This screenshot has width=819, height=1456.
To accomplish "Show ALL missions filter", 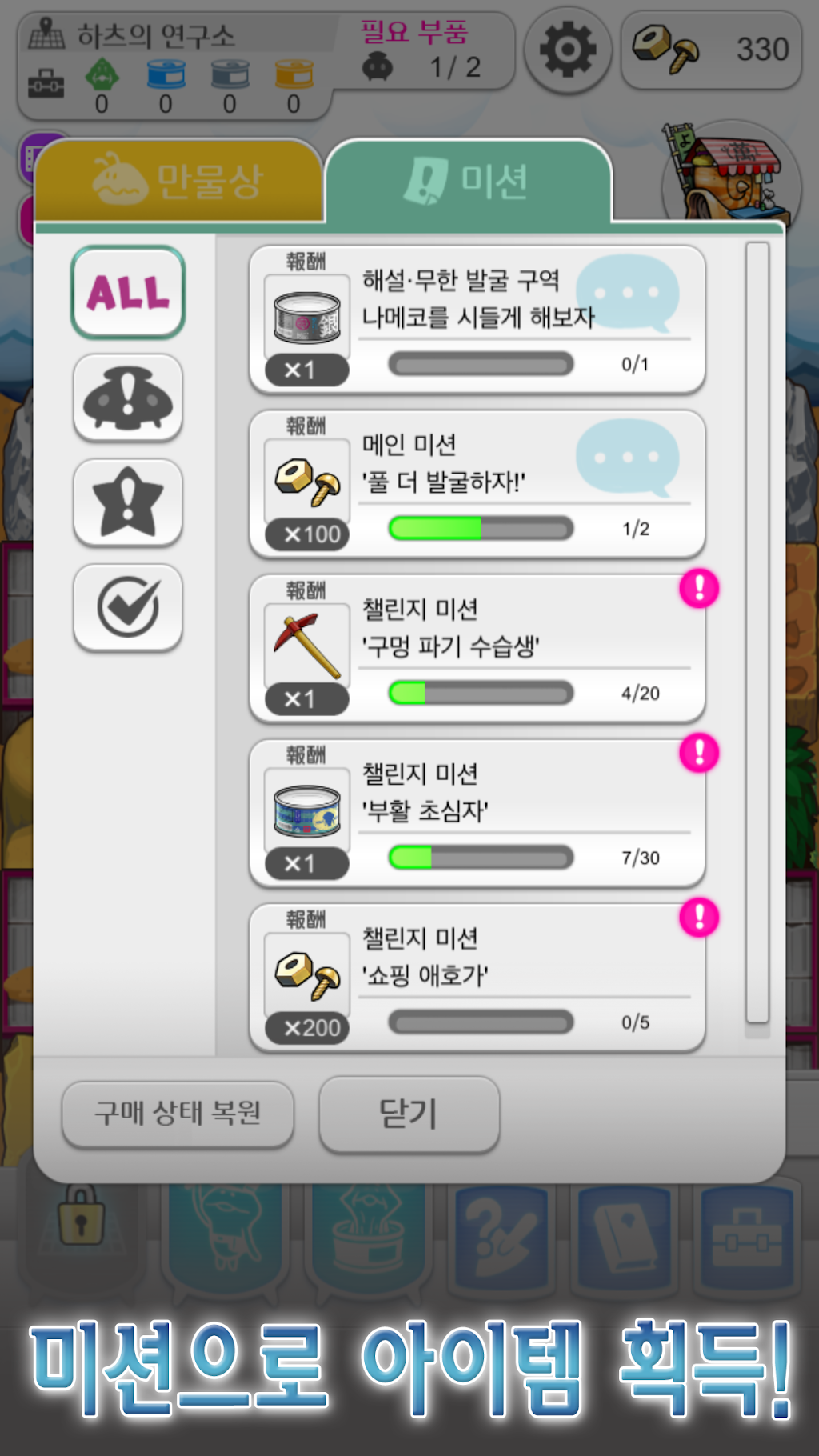I will pos(128,292).
